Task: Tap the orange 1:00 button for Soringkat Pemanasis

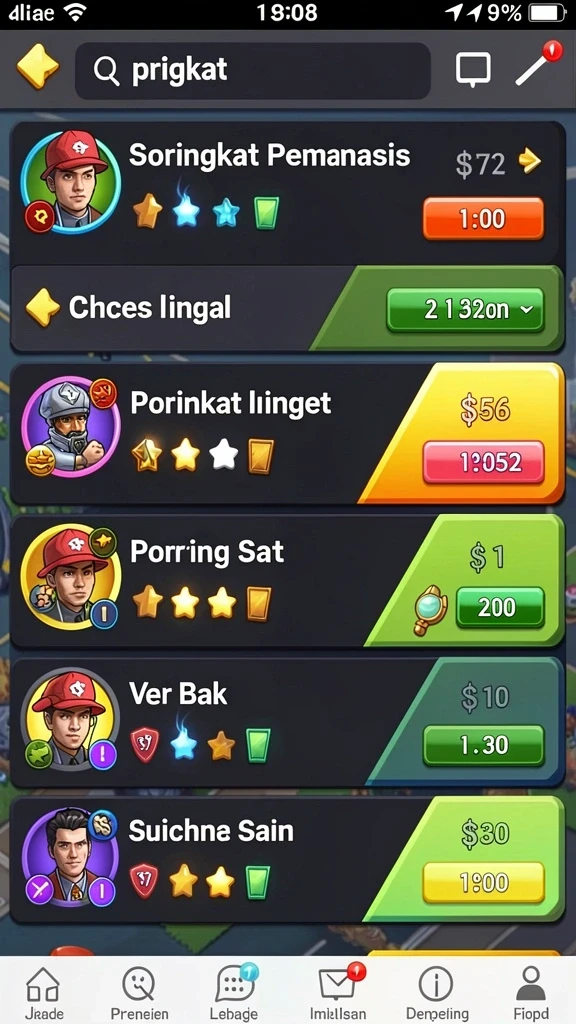Action: [483, 218]
